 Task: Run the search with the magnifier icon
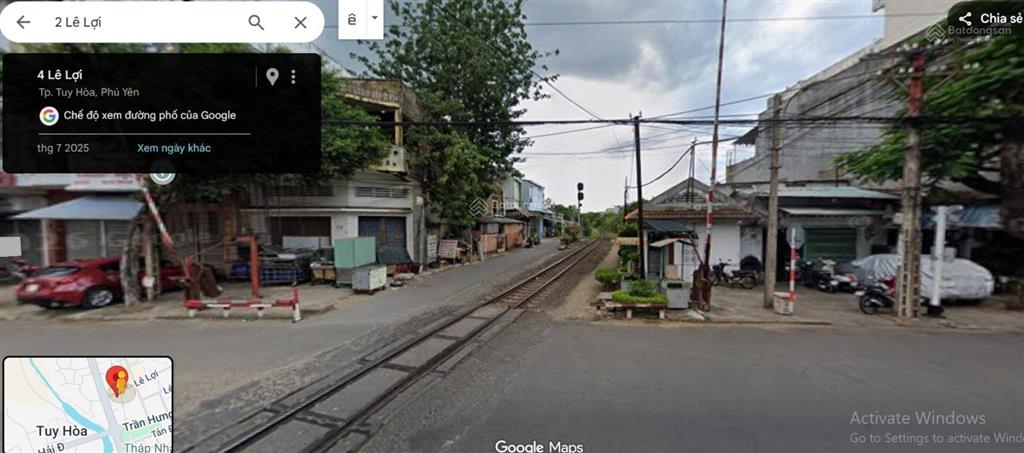click(x=256, y=22)
